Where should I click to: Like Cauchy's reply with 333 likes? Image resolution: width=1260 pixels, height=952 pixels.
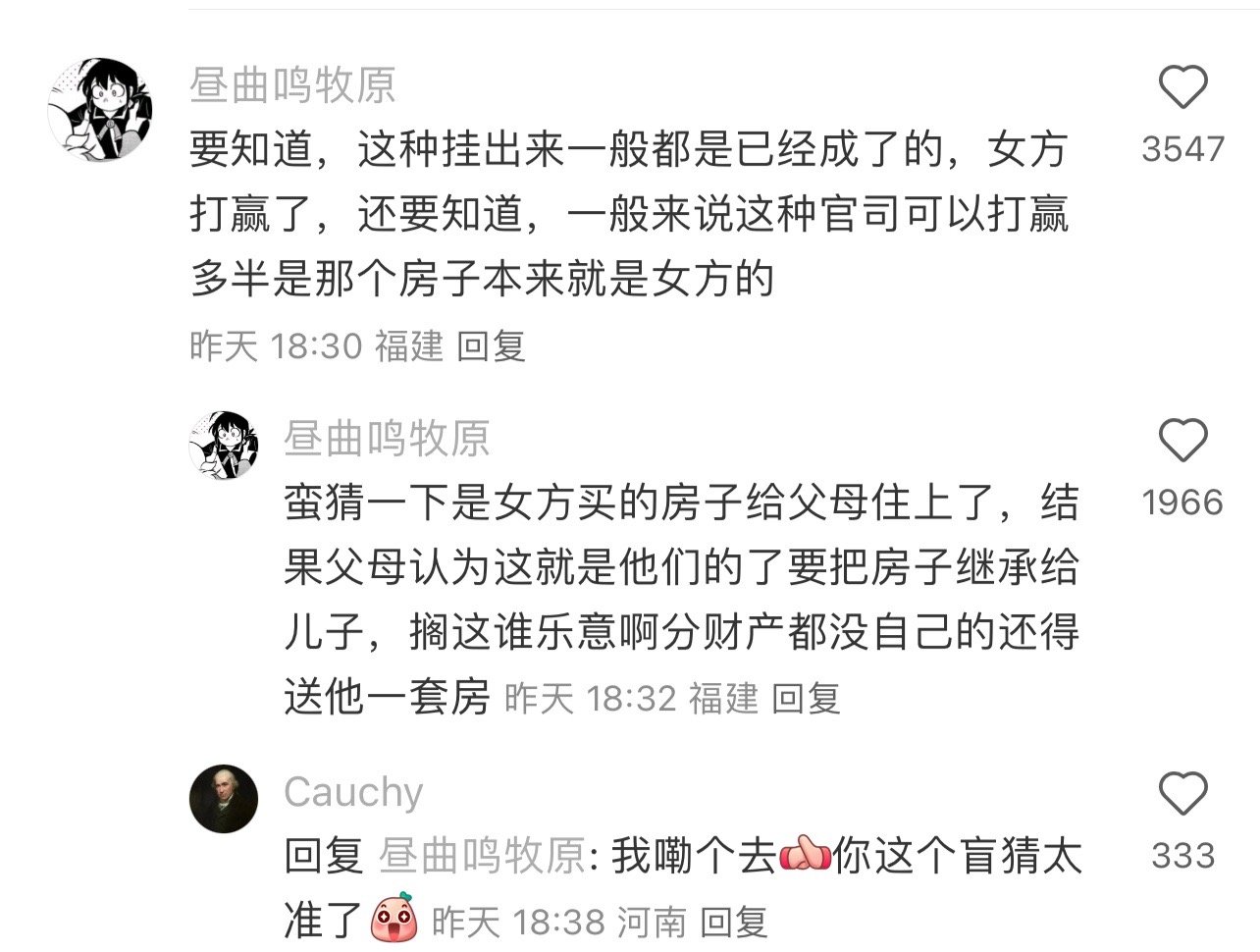pyautogui.click(x=1182, y=794)
